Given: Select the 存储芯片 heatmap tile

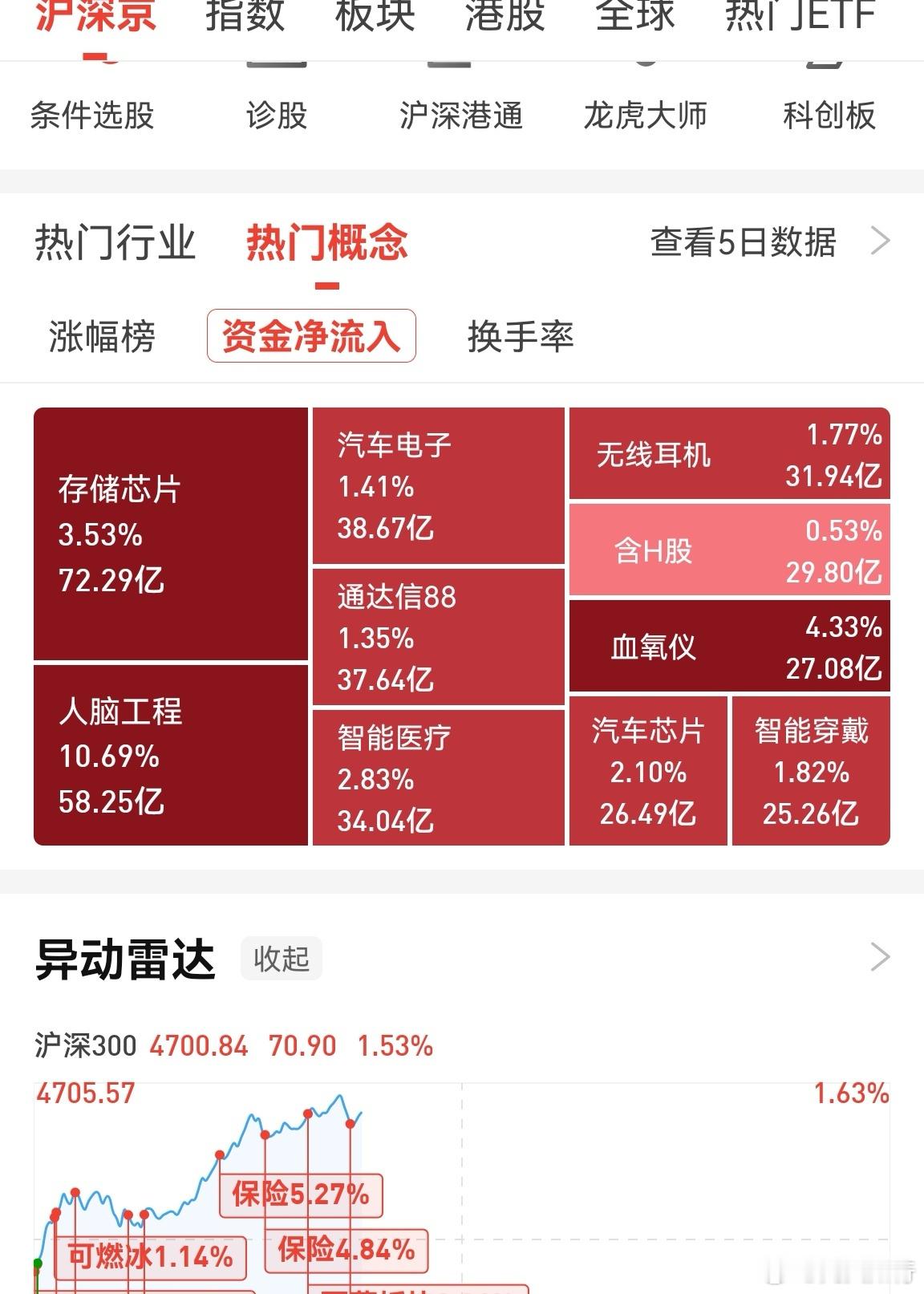Looking at the screenshot, I should point(168,533).
